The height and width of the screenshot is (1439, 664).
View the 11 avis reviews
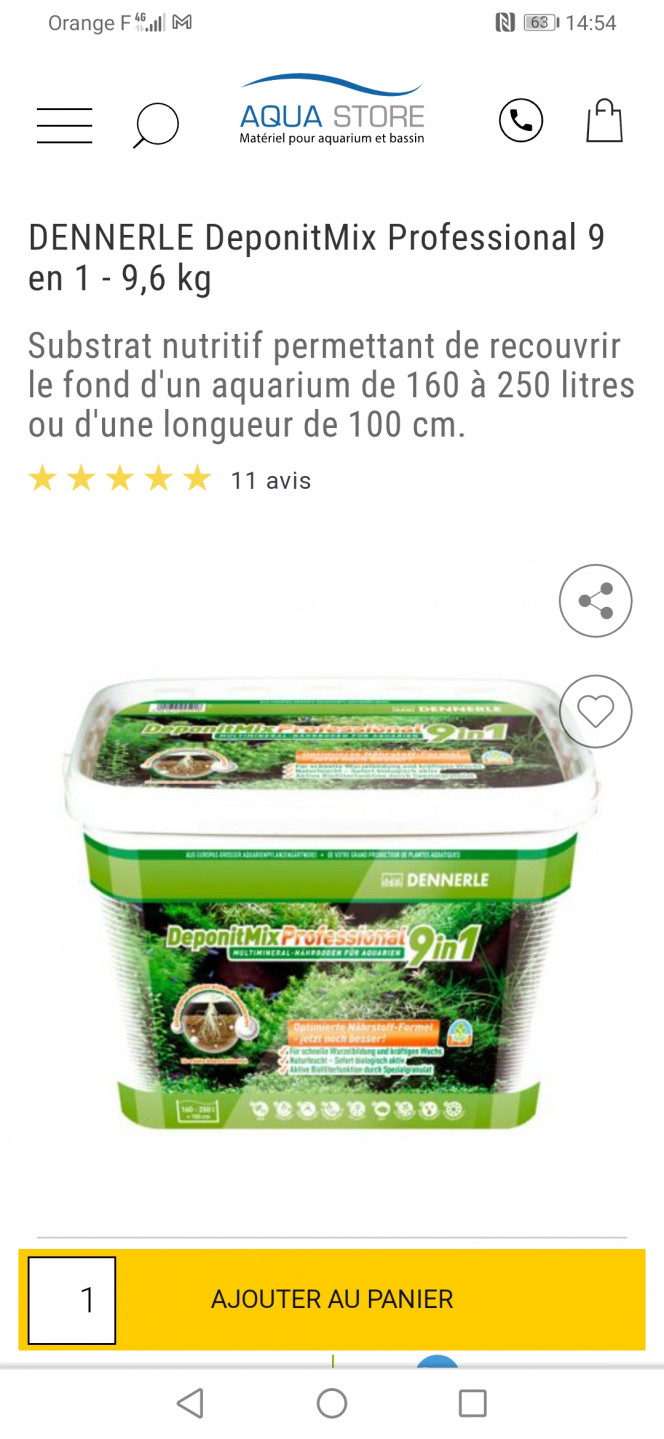(x=271, y=481)
